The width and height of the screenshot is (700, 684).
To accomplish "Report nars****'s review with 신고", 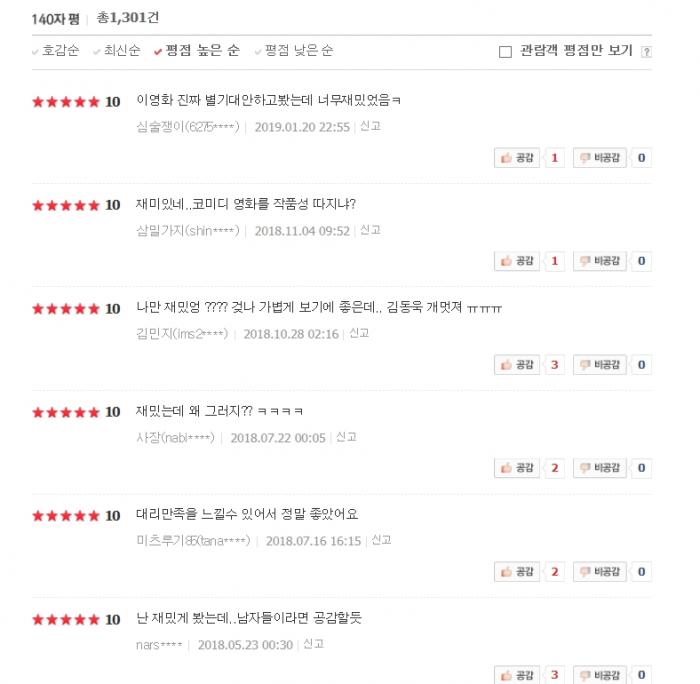I will [313, 644].
